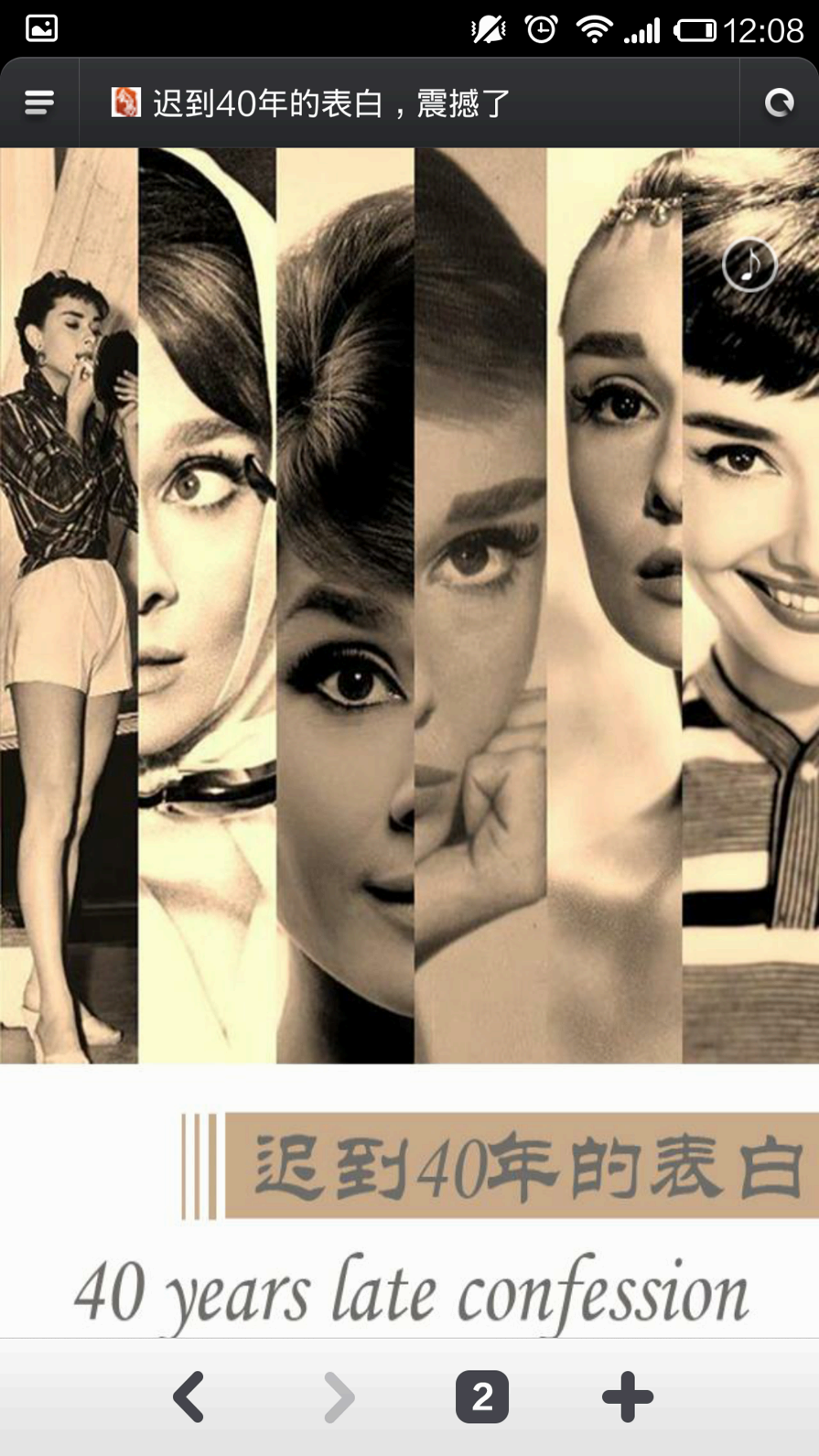The height and width of the screenshot is (1456, 819).
Task: Go back to the previous page
Action: point(189,1397)
